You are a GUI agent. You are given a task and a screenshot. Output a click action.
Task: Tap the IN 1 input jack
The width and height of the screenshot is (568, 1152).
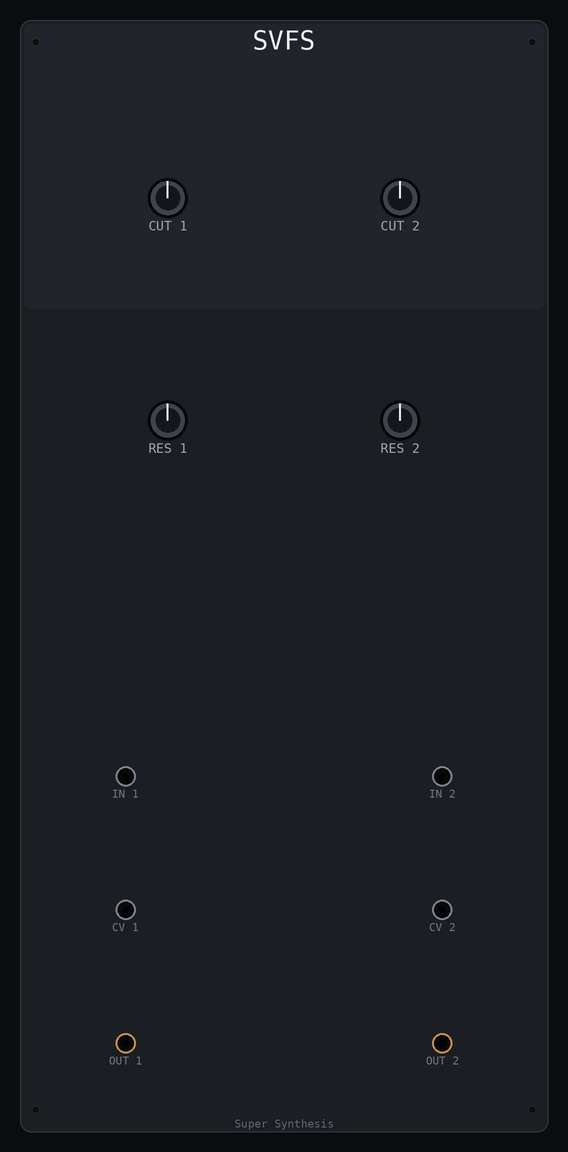pos(126,777)
